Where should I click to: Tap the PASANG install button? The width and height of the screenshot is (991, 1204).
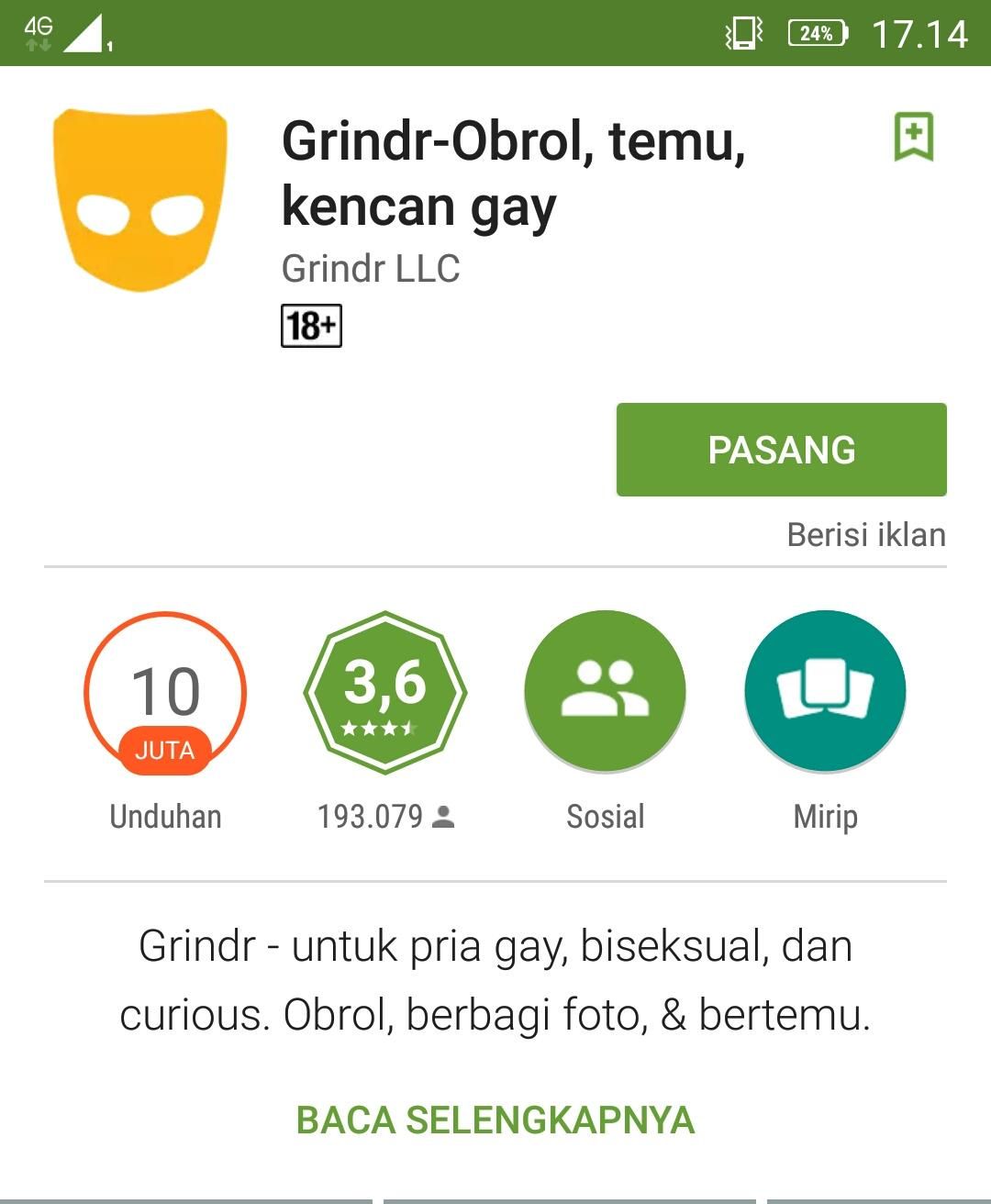click(x=781, y=450)
